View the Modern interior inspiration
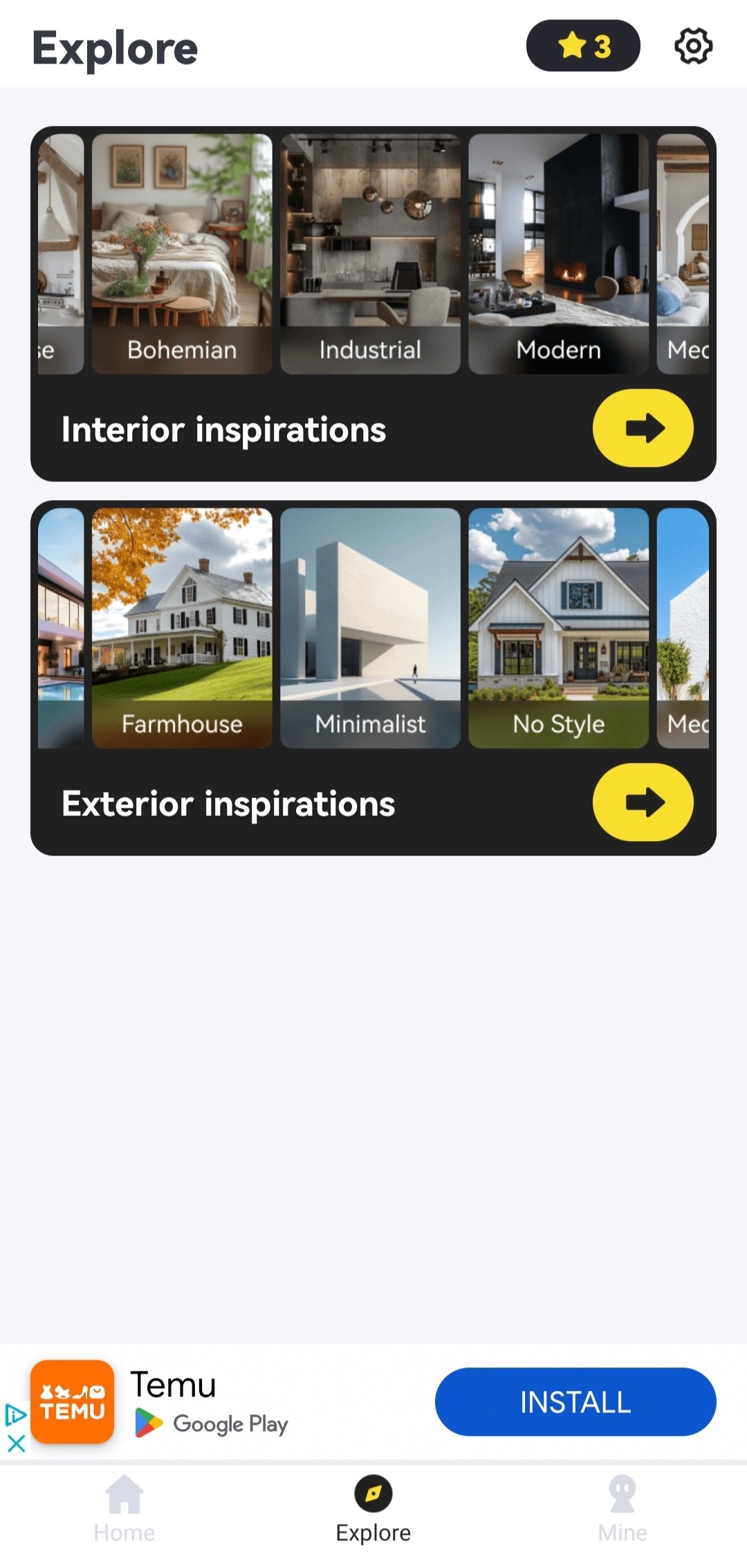This screenshot has height=1568, width=747. [x=558, y=253]
